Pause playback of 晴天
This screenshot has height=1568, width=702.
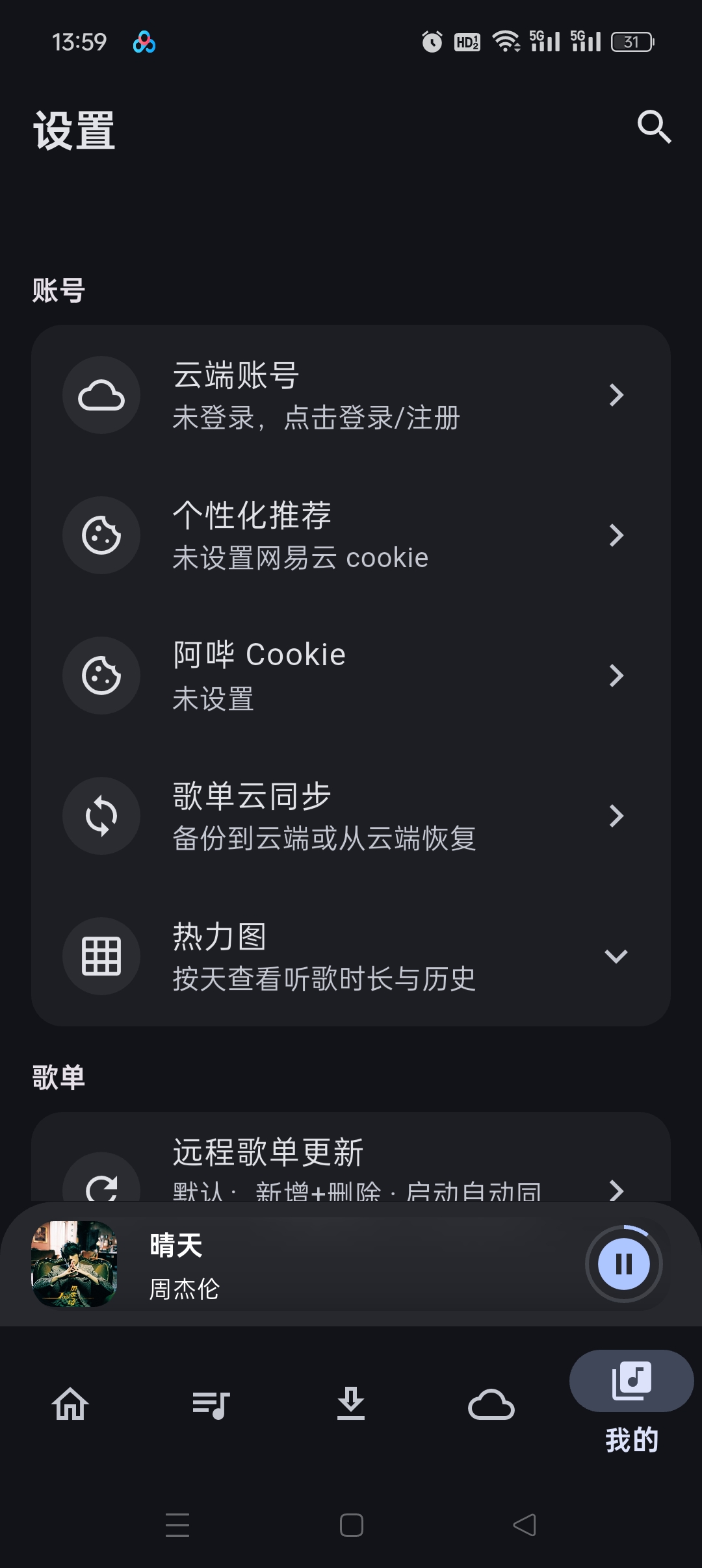tap(623, 1264)
